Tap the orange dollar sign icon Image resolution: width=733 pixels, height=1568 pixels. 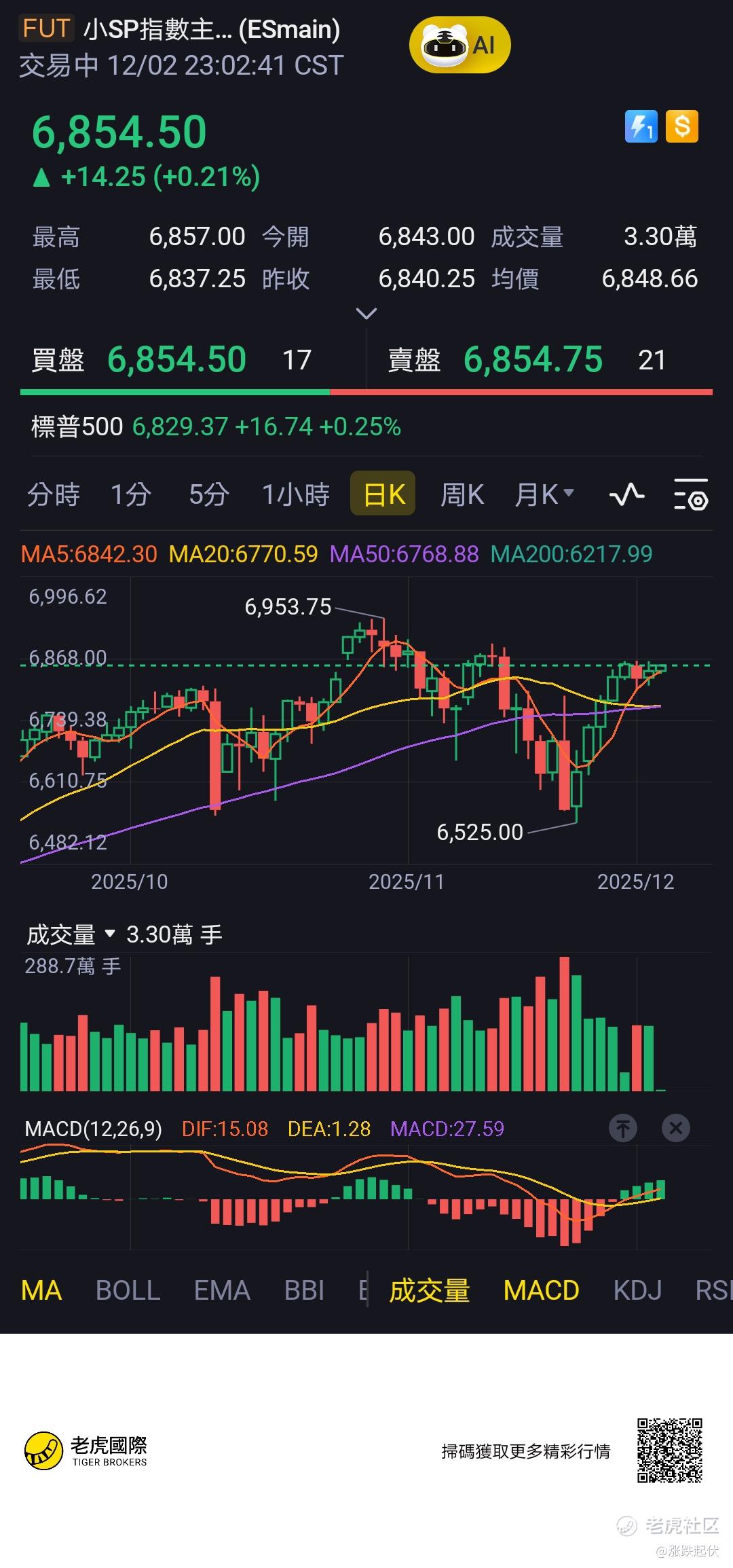click(x=681, y=126)
